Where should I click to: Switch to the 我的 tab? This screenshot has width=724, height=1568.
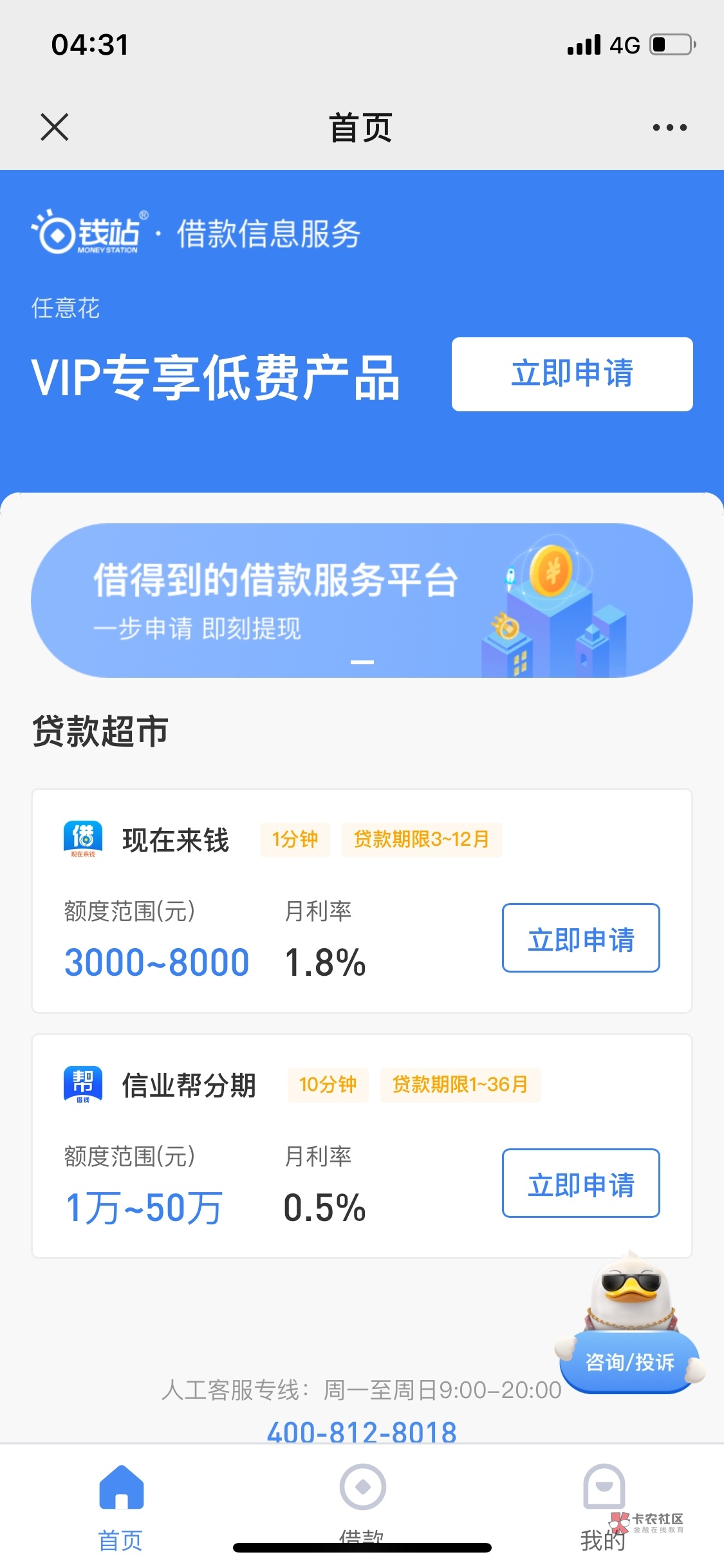pos(603,1503)
